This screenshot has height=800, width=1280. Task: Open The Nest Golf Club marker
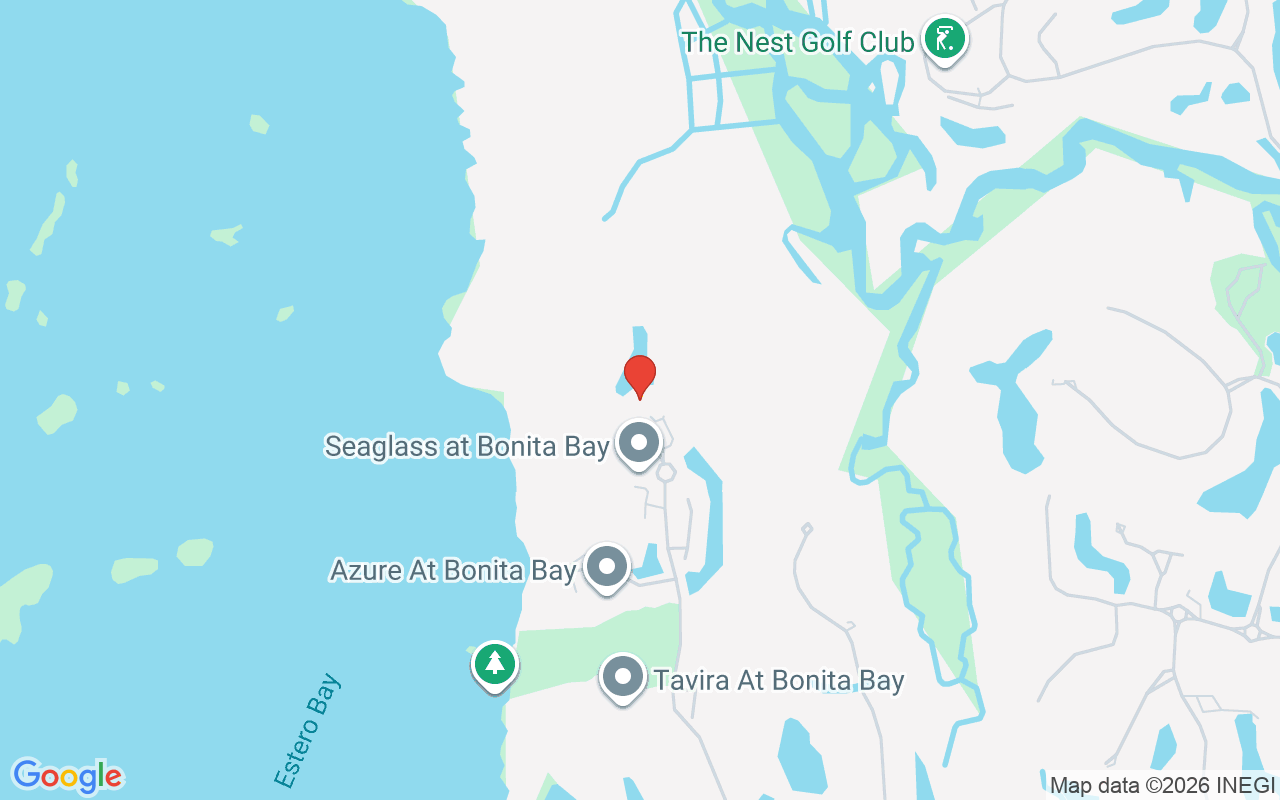click(x=943, y=40)
